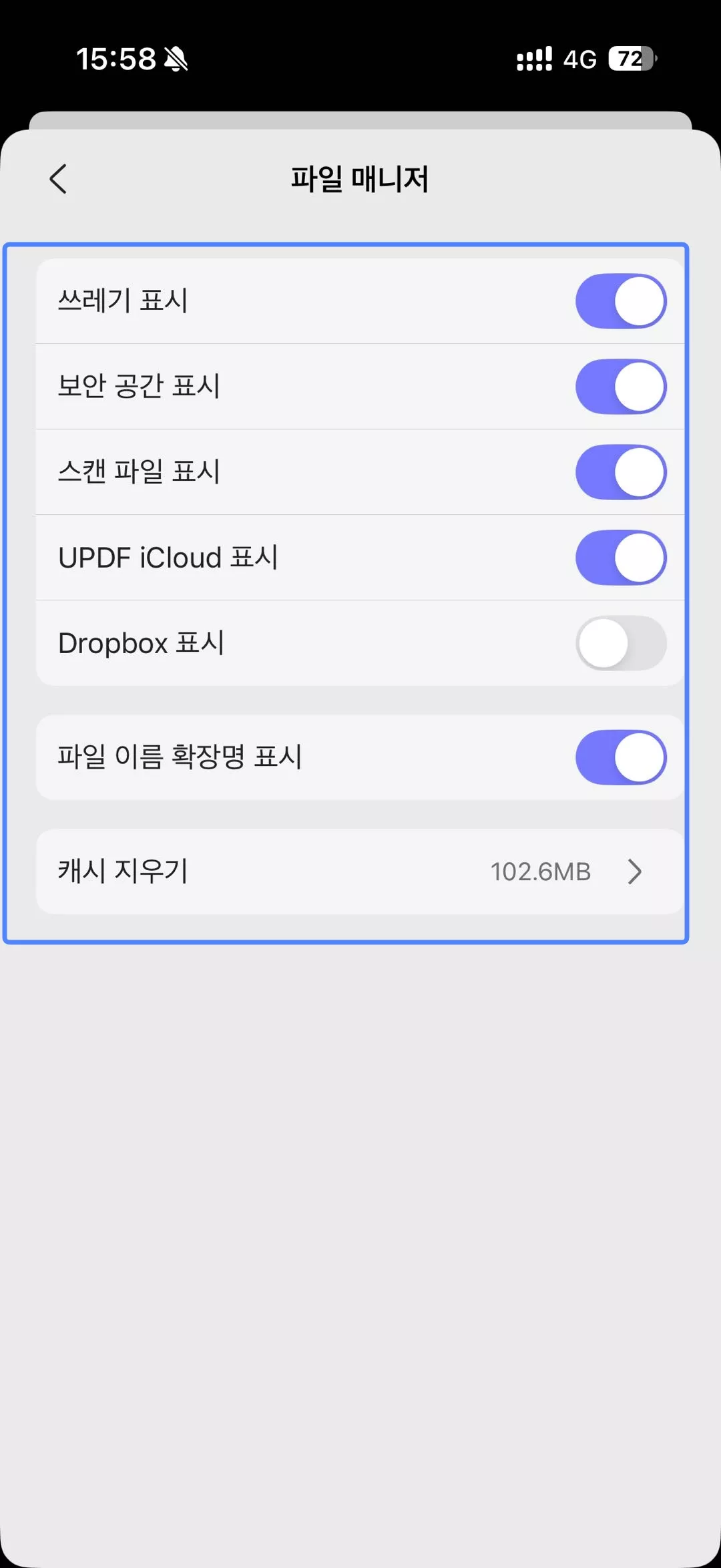This screenshot has height=1568, width=721.
Task: Turn off 보안 공간 표시
Action: coord(622,385)
